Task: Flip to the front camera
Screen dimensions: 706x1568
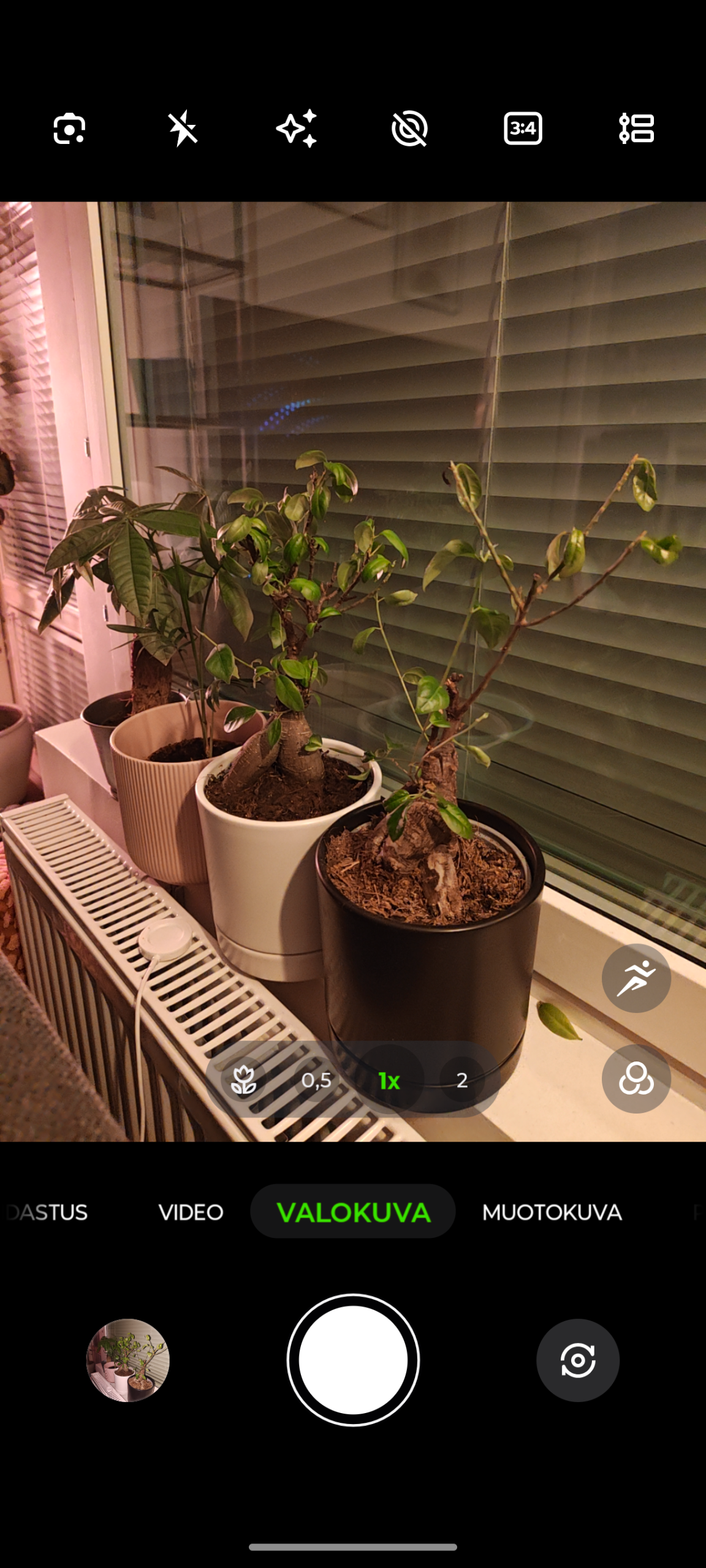Action: click(577, 1360)
